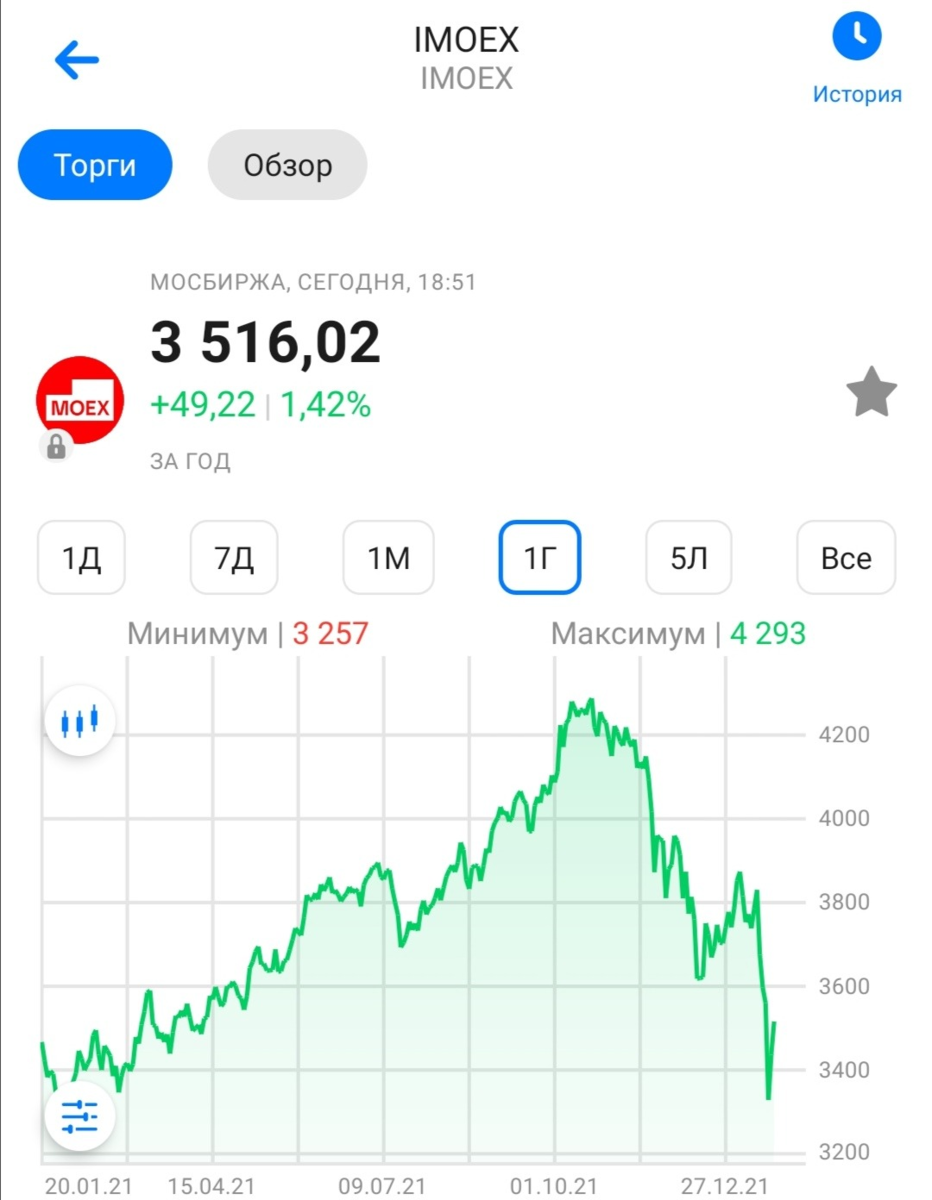The width and height of the screenshot is (932, 1200).
Task: Select the 1М monthly period
Action: click(x=388, y=558)
